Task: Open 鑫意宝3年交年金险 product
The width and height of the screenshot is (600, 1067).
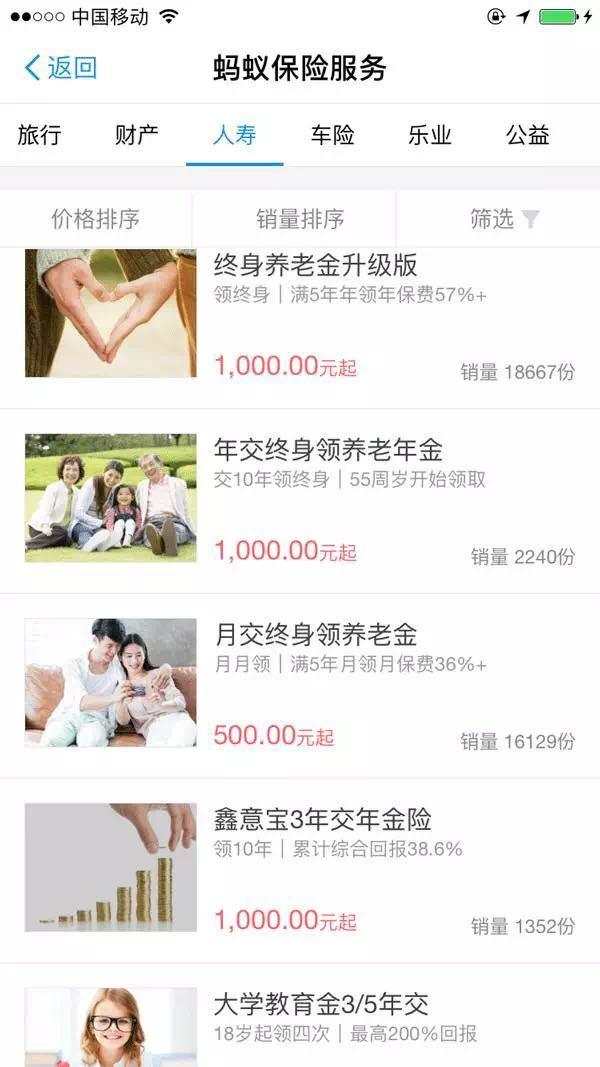Action: pyautogui.click(x=323, y=820)
